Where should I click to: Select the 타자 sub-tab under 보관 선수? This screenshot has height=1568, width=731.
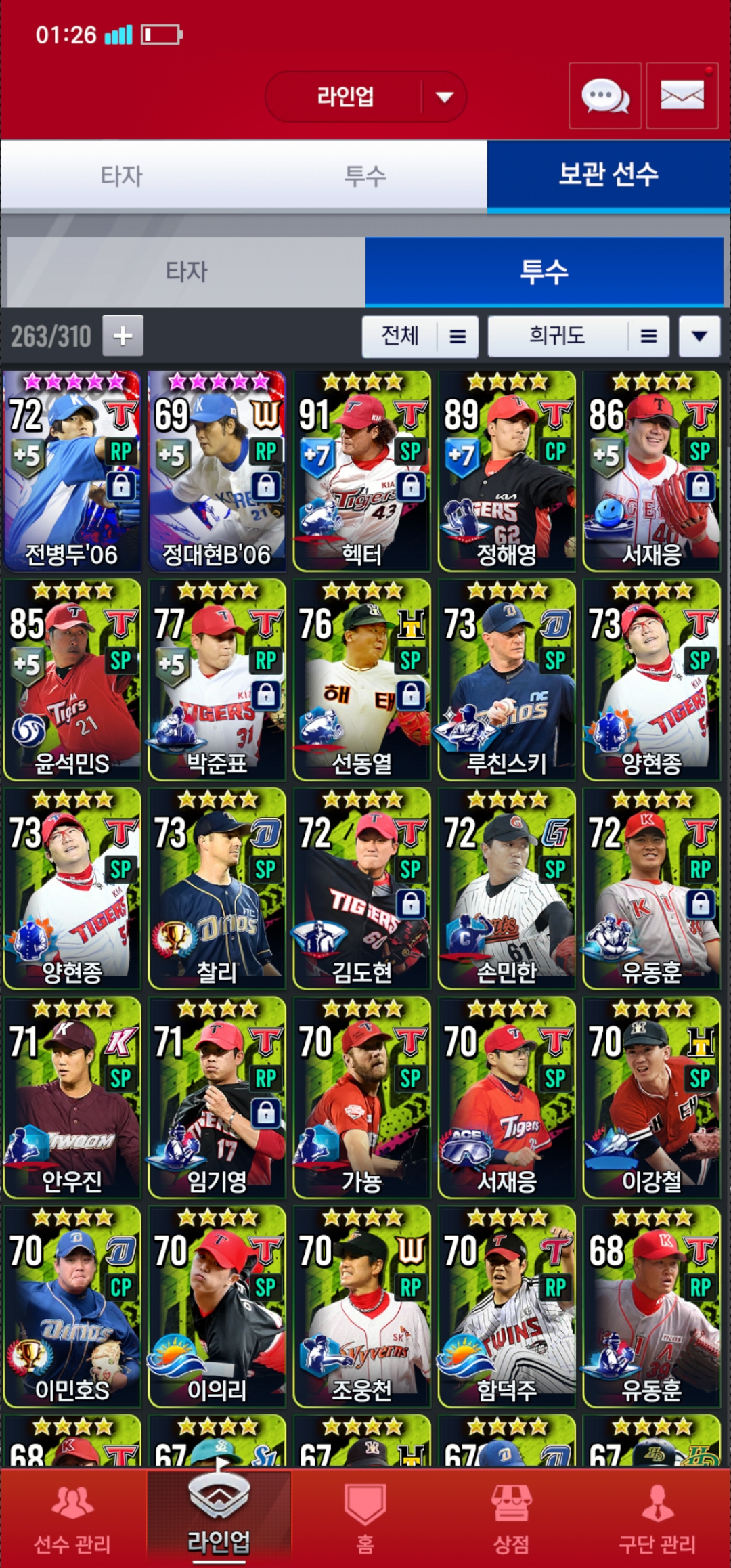click(x=186, y=271)
